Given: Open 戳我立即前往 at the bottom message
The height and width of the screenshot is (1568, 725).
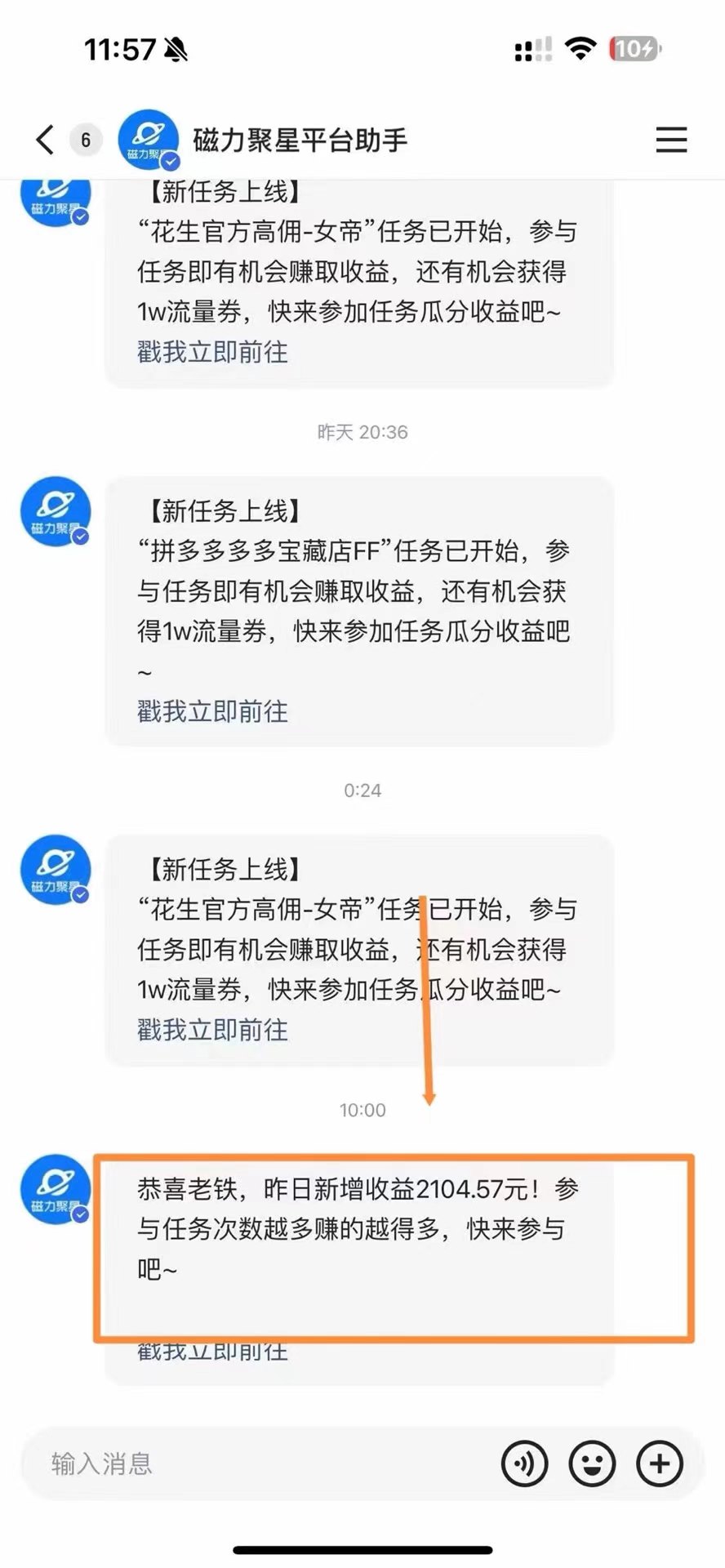Looking at the screenshot, I should pyautogui.click(x=211, y=1352).
